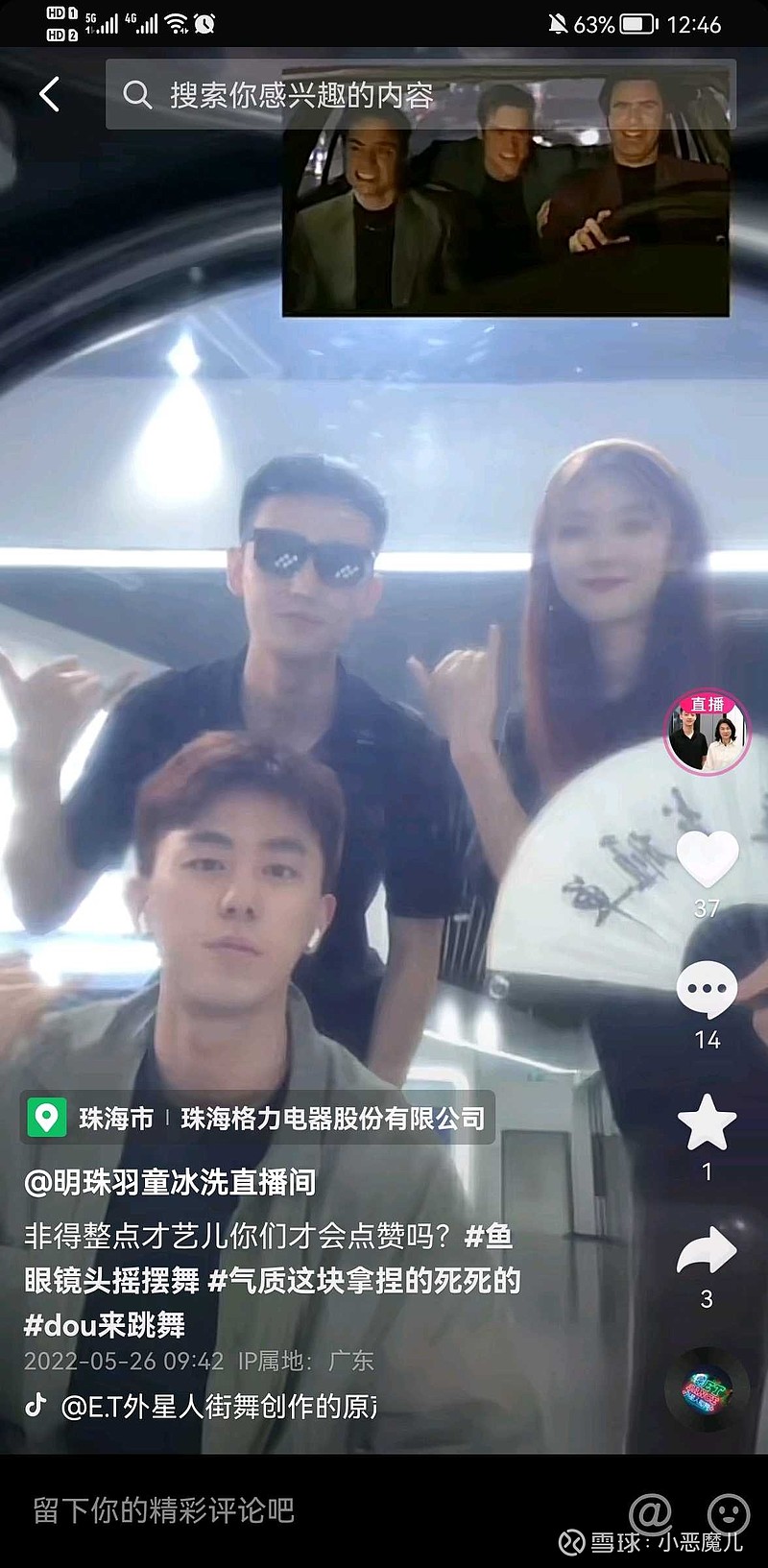The height and width of the screenshot is (1568, 768).
Task: Open the 直播 live avatar
Action: [x=708, y=733]
